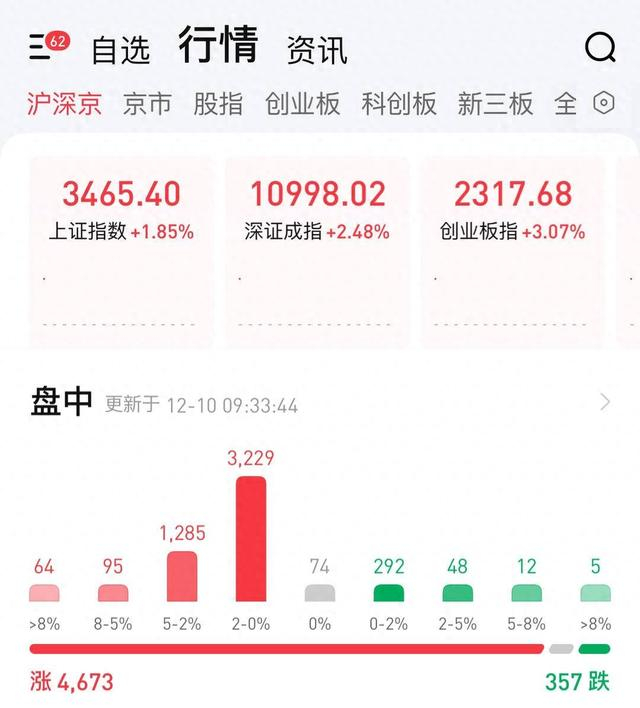This screenshot has width=640, height=708.
Task: Switch to the 新三板 tab
Action: (x=495, y=104)
